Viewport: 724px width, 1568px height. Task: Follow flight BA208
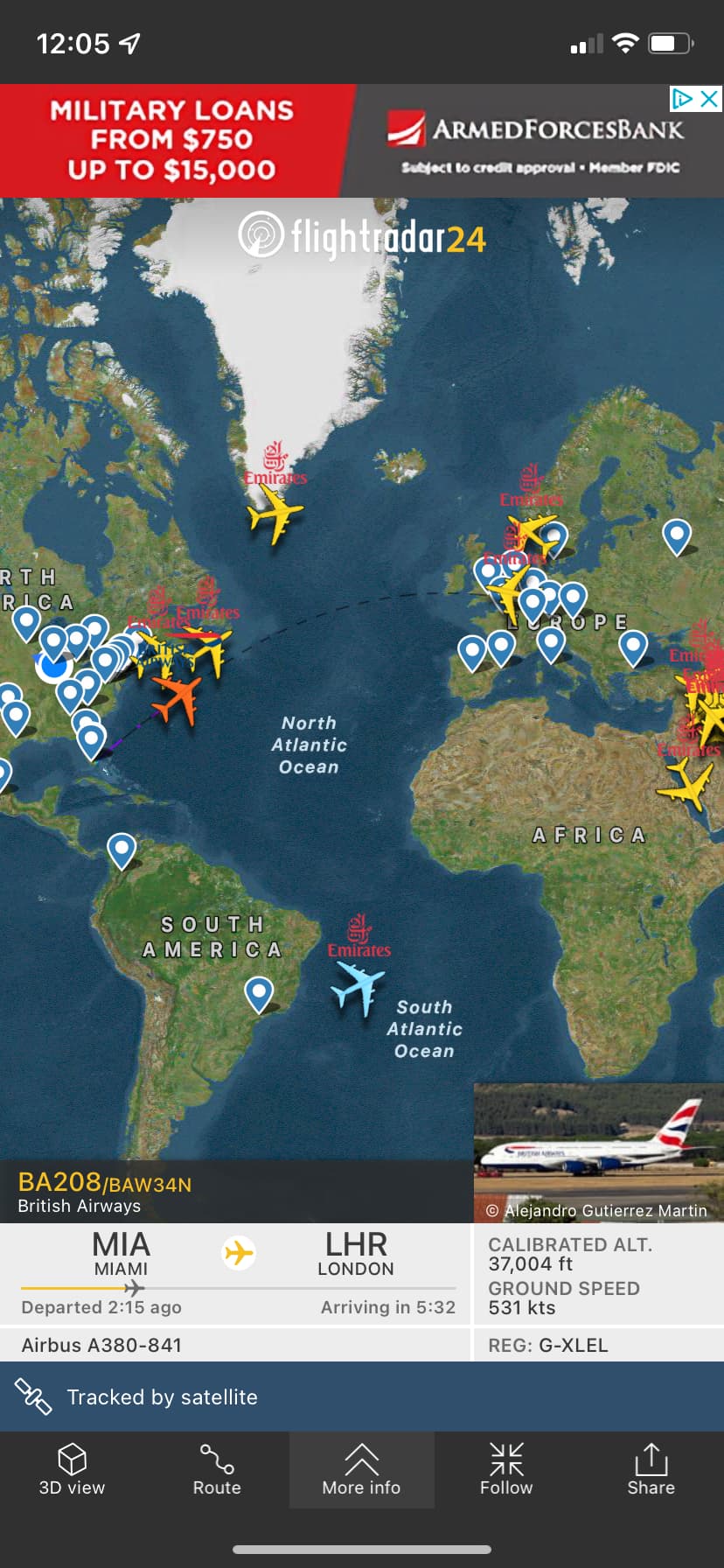(506, 1470)
